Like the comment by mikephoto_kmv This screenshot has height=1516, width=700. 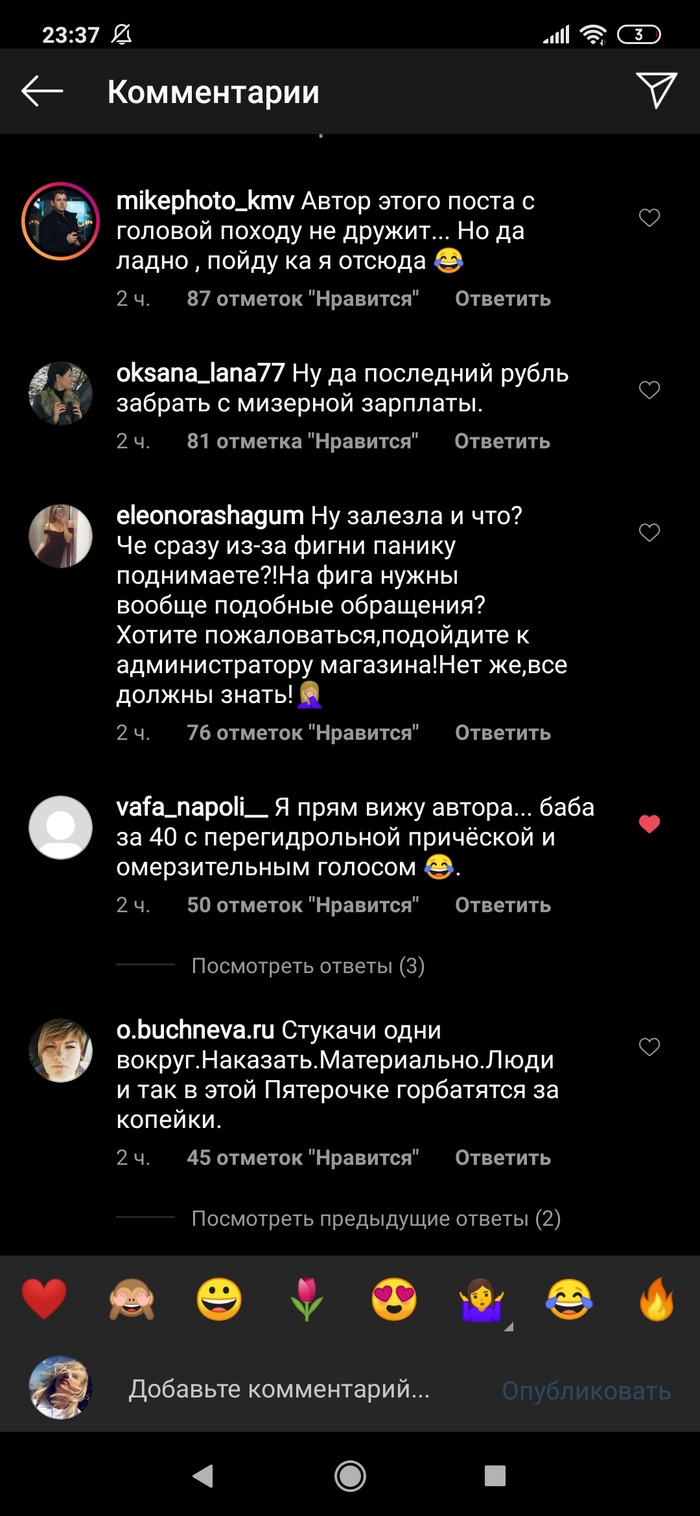(650, 217)
